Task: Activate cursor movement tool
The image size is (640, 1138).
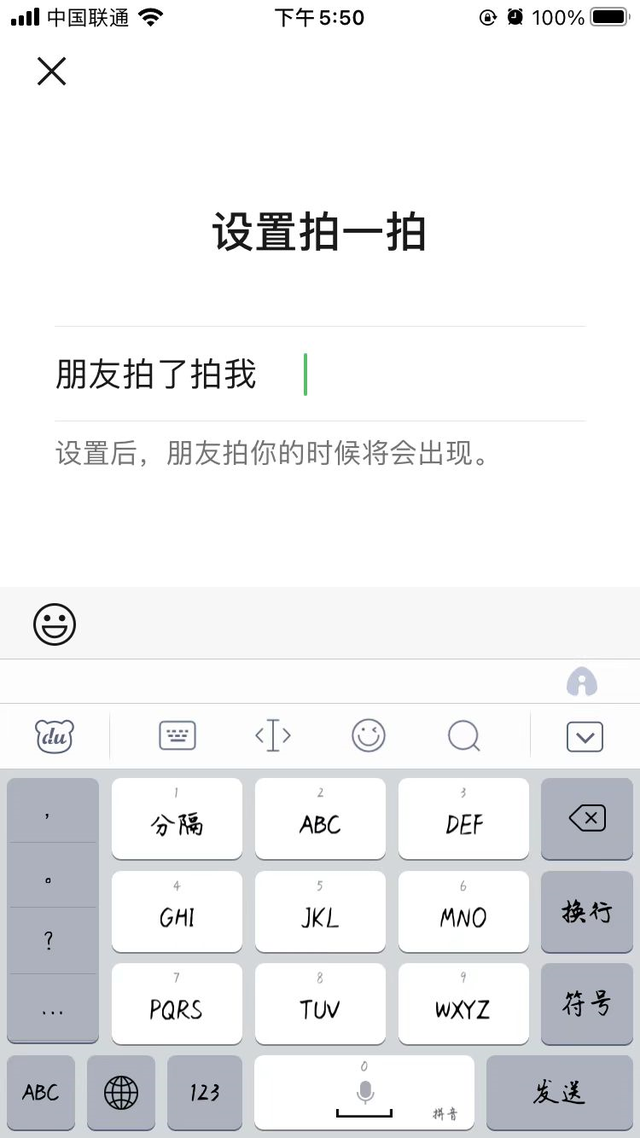Action: [272, 737]
